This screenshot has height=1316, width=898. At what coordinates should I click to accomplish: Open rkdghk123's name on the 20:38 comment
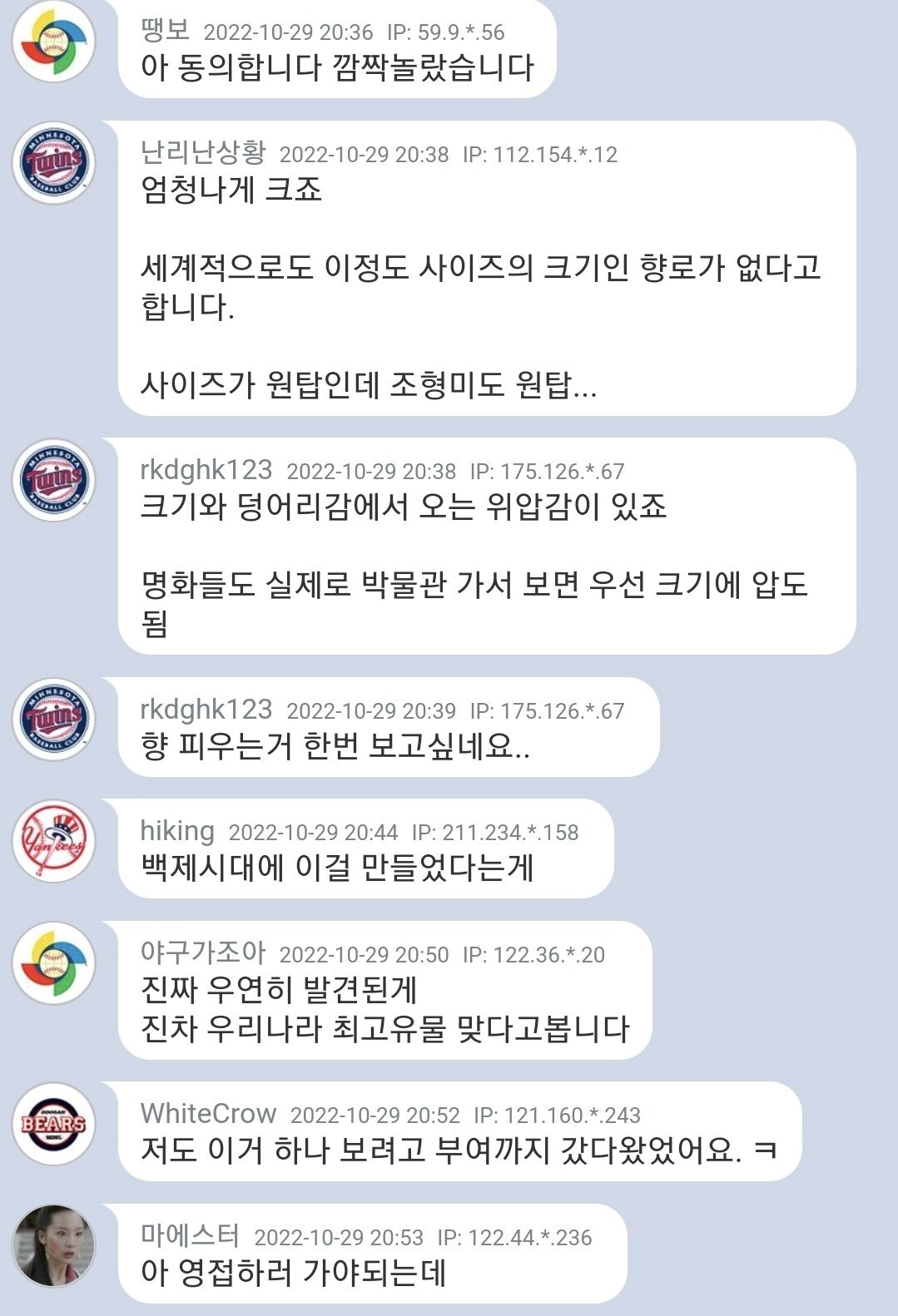coord(206,470)
